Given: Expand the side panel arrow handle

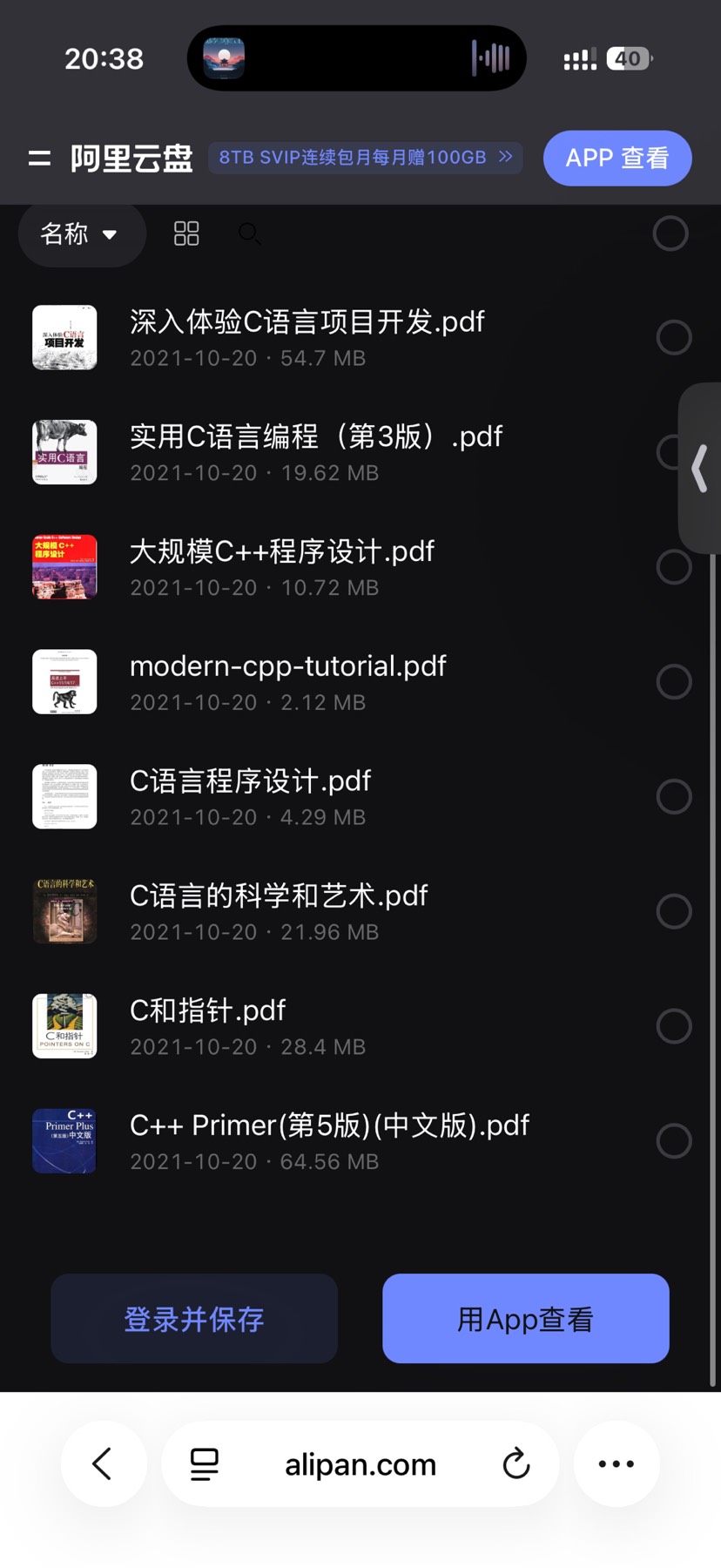Looking at the screenshot, I should coord(700,469).
